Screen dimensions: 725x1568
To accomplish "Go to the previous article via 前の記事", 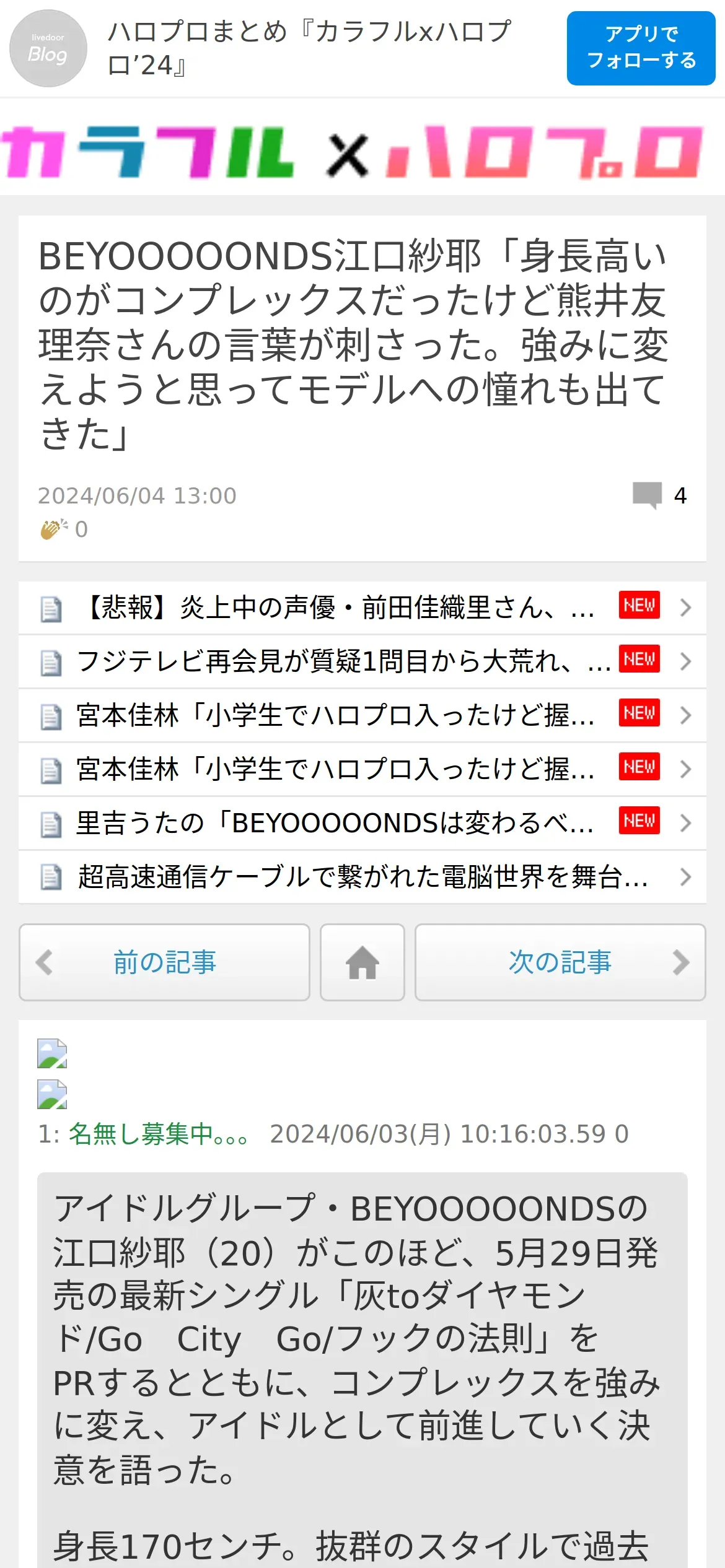I will point(164,962).
